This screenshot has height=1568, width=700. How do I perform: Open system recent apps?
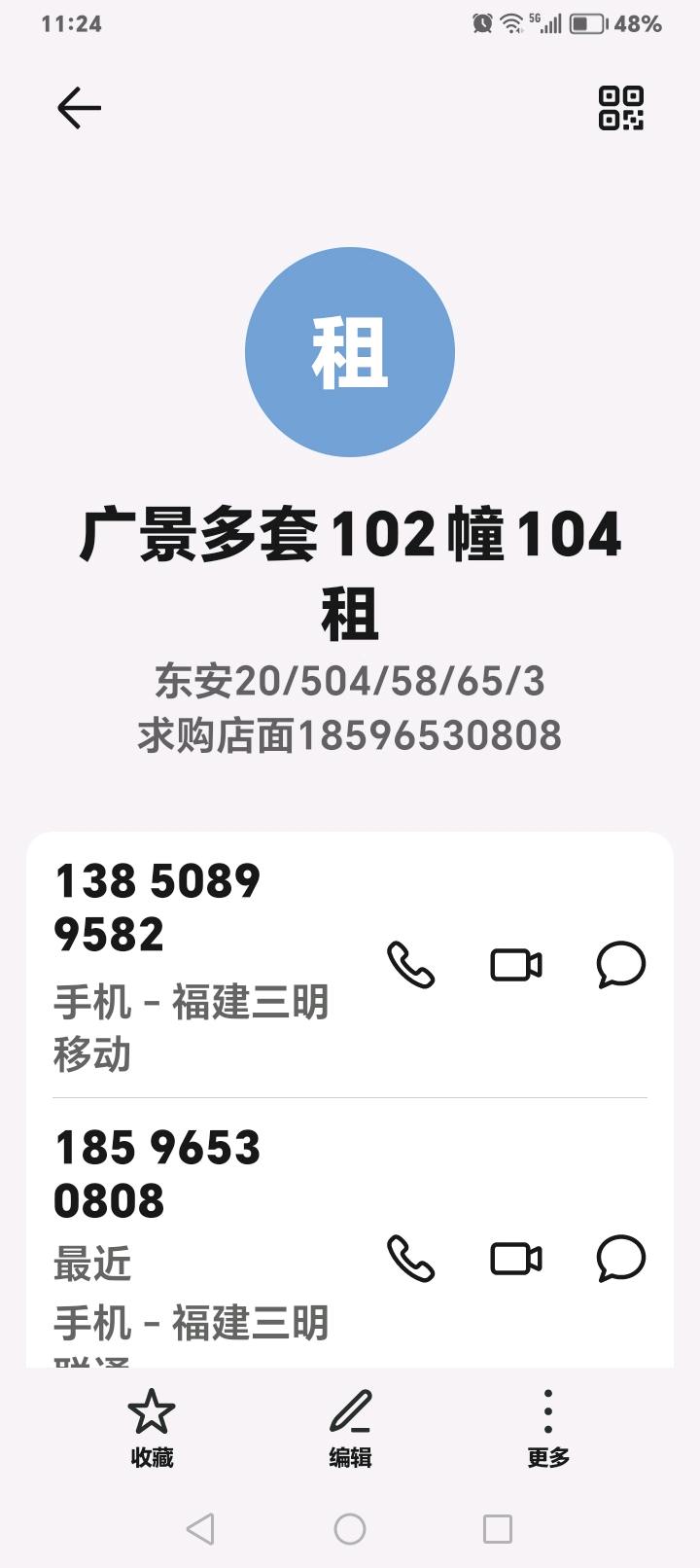tap(498, 1529)
